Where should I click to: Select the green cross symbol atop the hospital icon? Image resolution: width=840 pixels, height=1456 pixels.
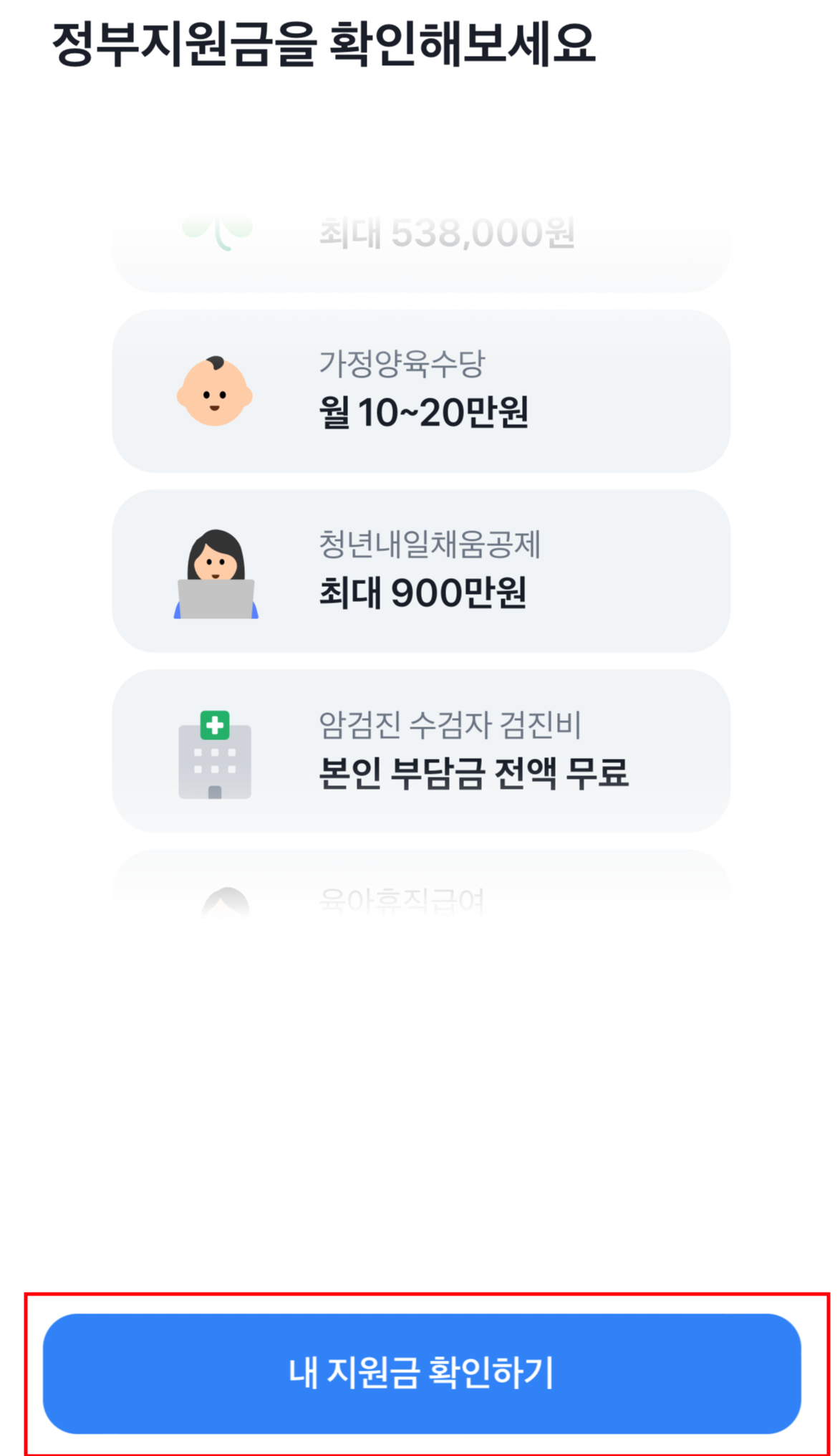click(213, 724)
